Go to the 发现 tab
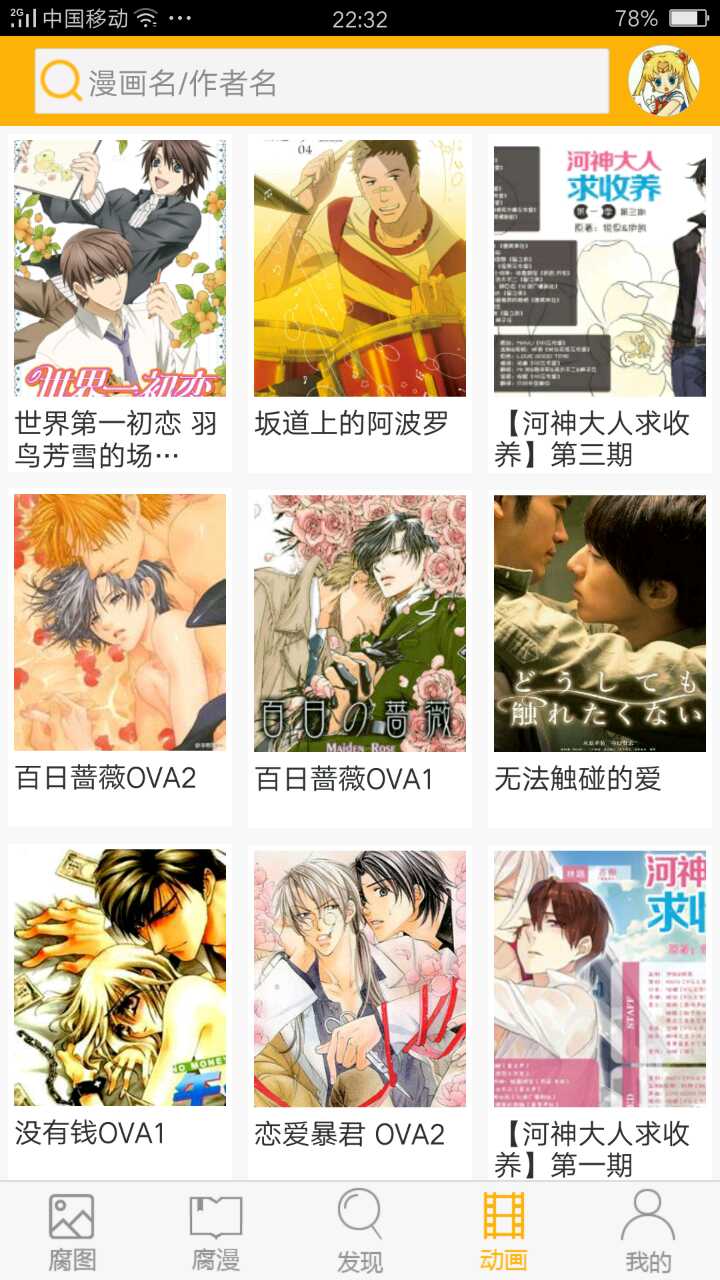Viewport: 720px width, 1280px height. click(360, 1232)
